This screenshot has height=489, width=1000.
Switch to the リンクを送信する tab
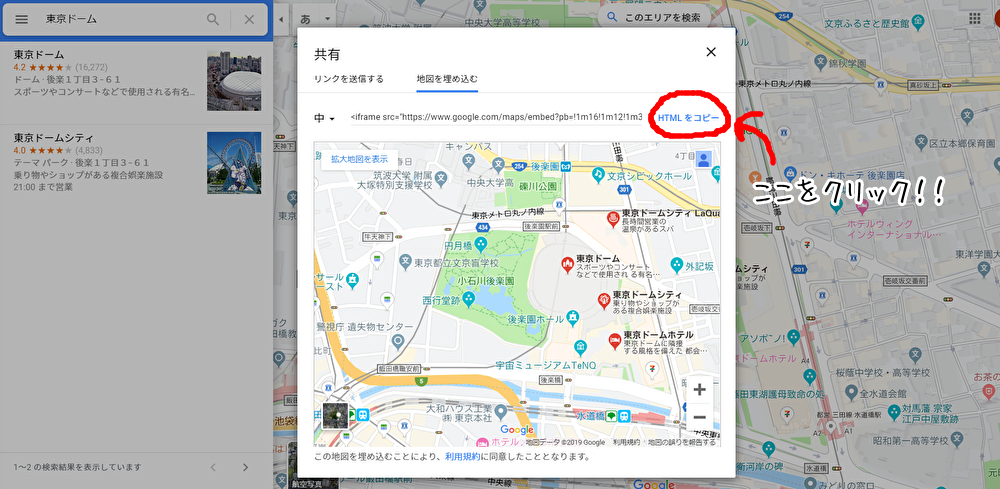click(349, 79)
